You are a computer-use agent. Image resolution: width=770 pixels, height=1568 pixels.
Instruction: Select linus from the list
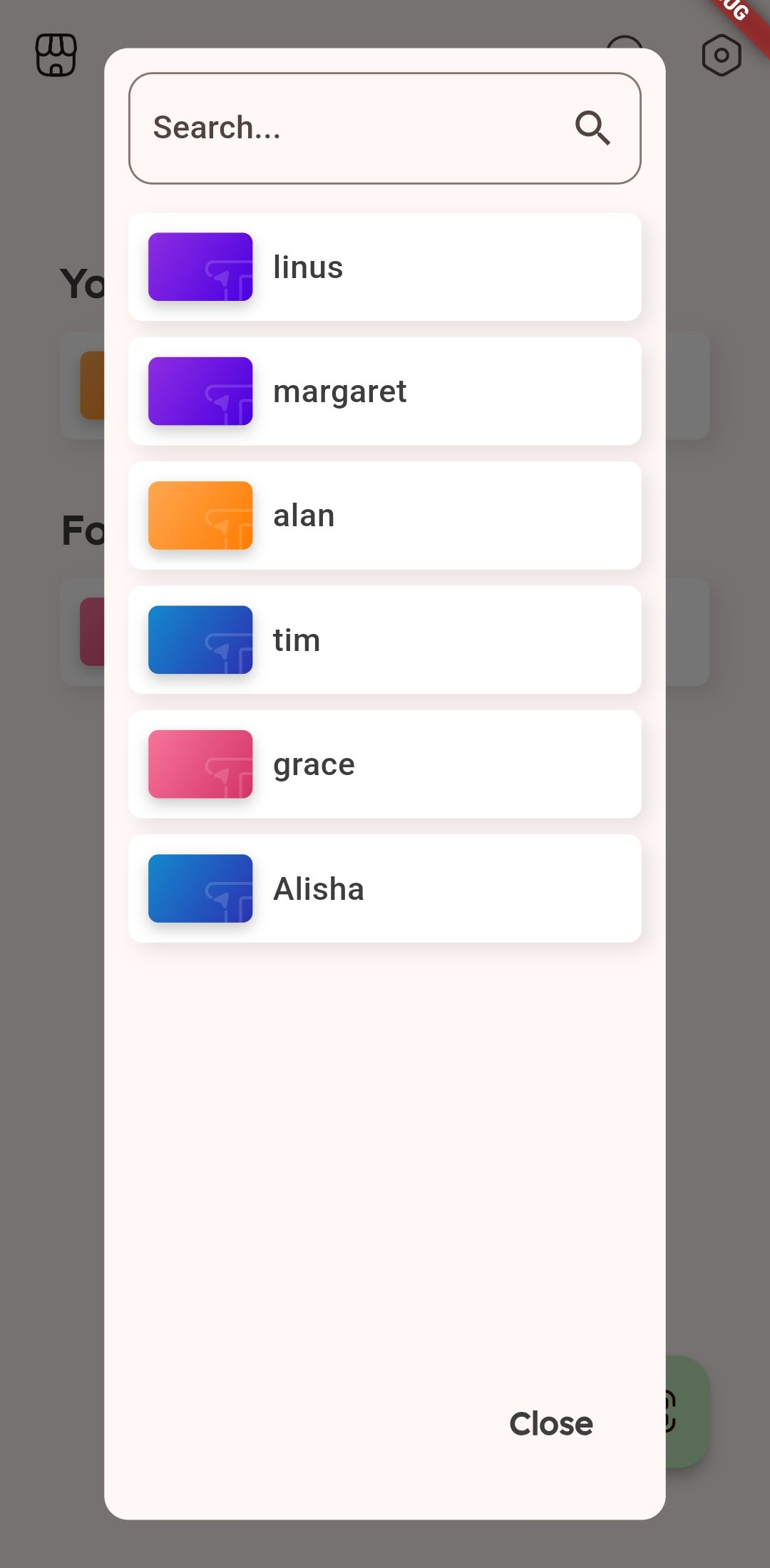385,267
